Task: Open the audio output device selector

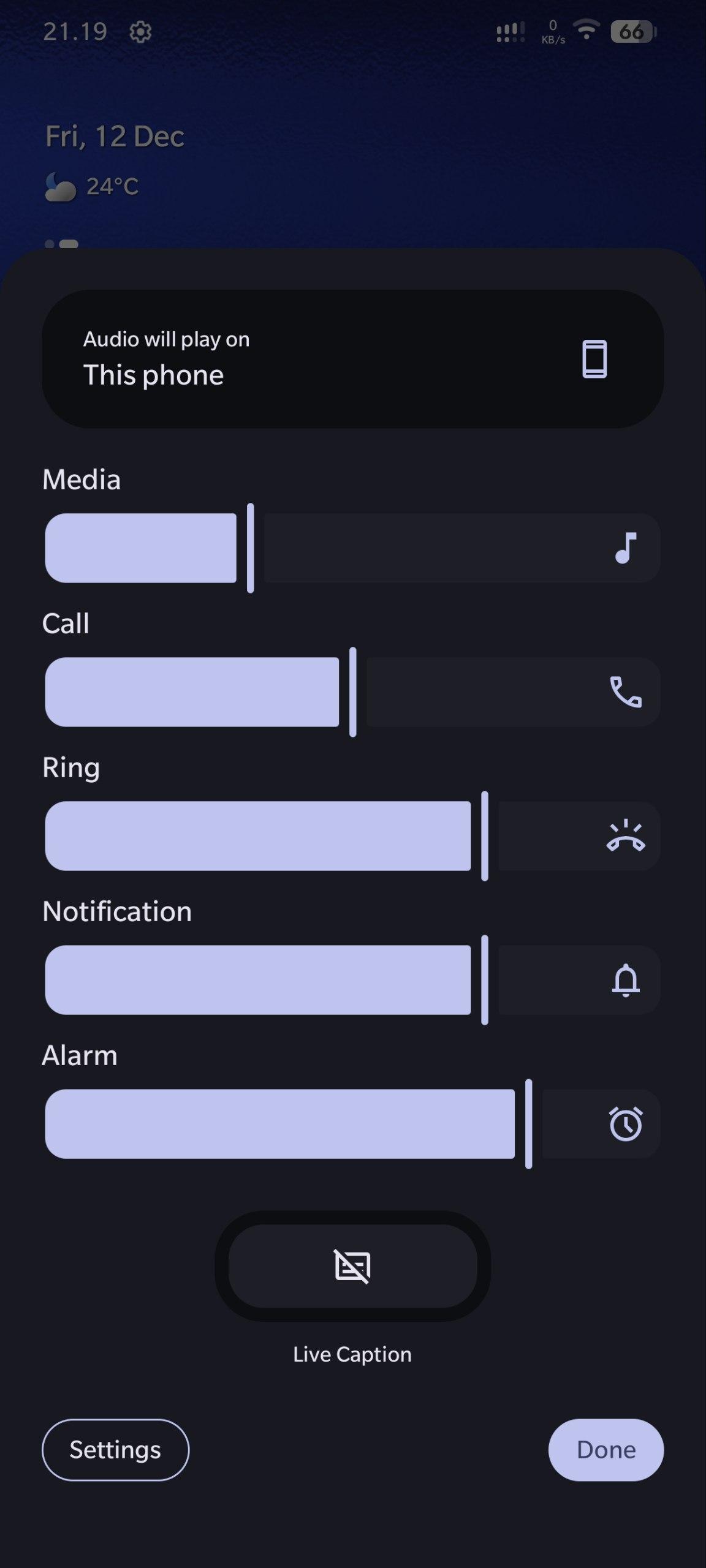Action: pyautogui.click(x=352, y=359)
